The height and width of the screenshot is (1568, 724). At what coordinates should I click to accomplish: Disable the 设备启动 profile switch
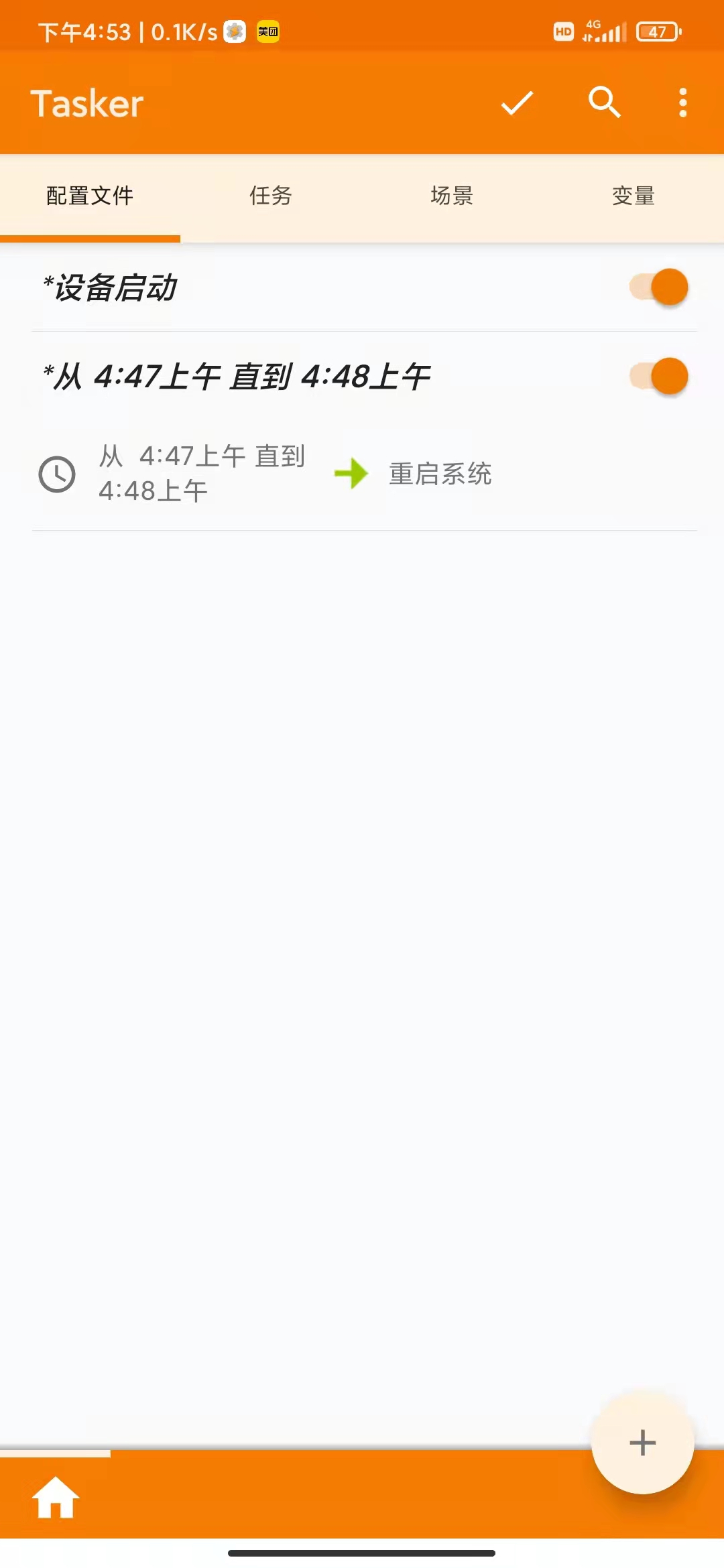[658, 287]
